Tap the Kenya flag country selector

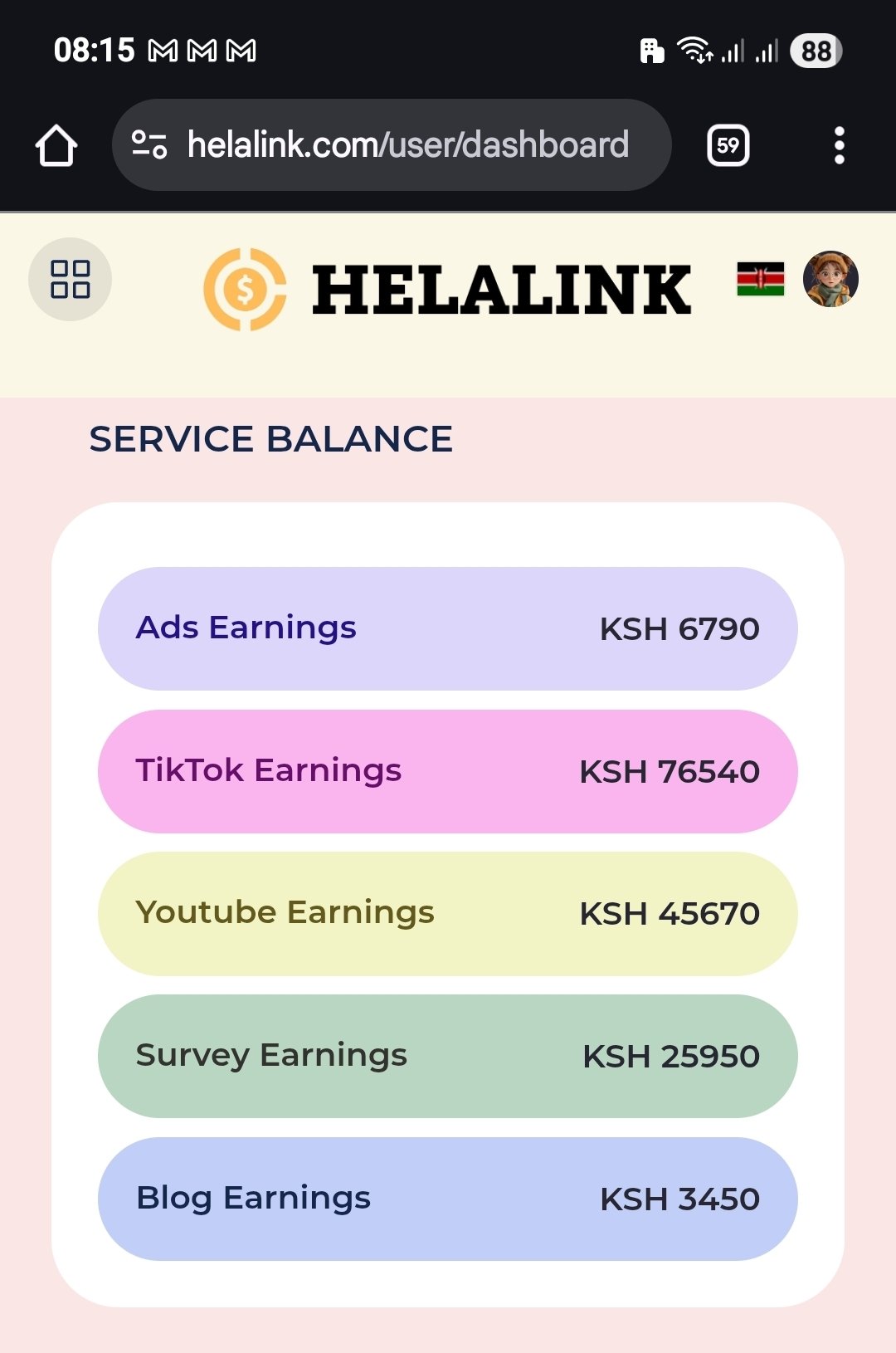pyautogui.click(x=760, y=280)
